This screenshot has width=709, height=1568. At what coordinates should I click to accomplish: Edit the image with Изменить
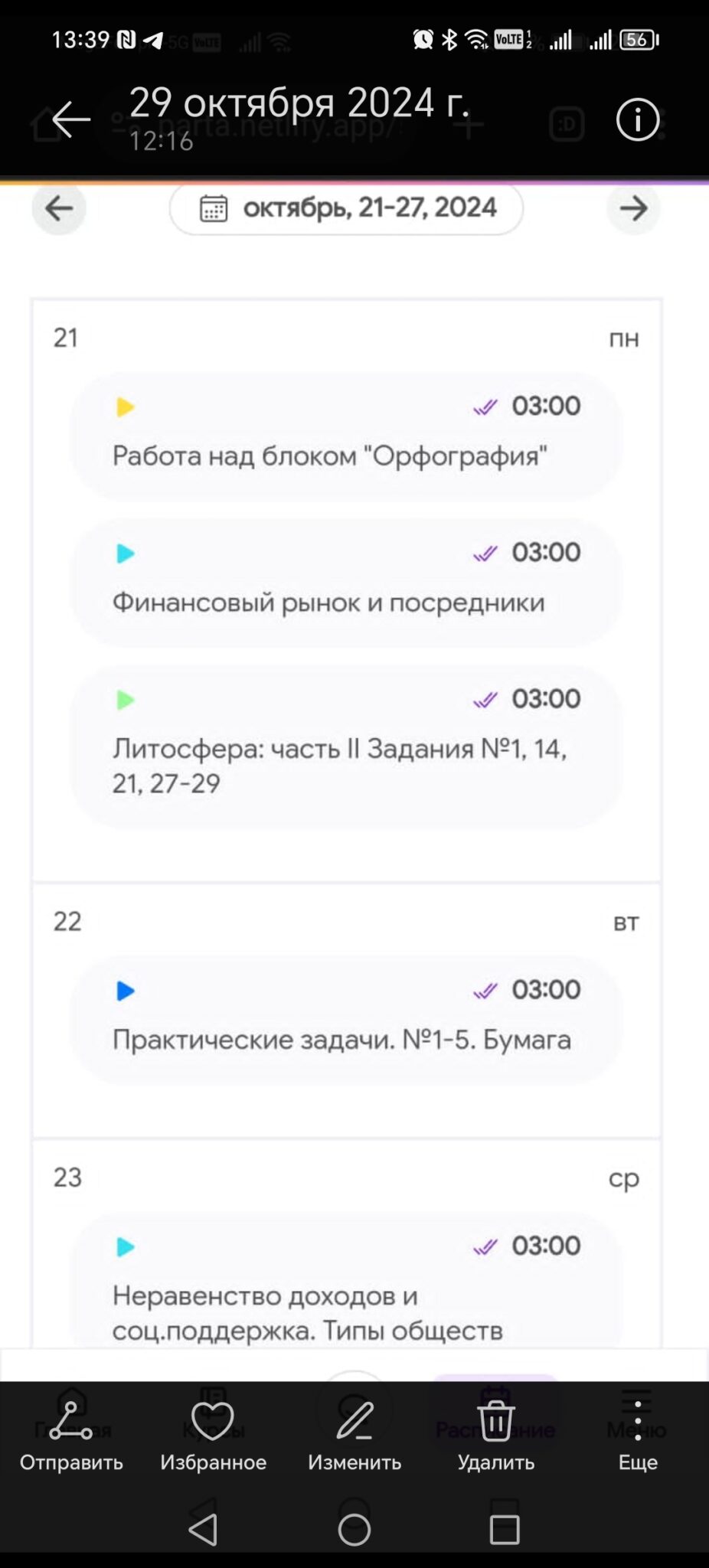tap(354, 1436)
